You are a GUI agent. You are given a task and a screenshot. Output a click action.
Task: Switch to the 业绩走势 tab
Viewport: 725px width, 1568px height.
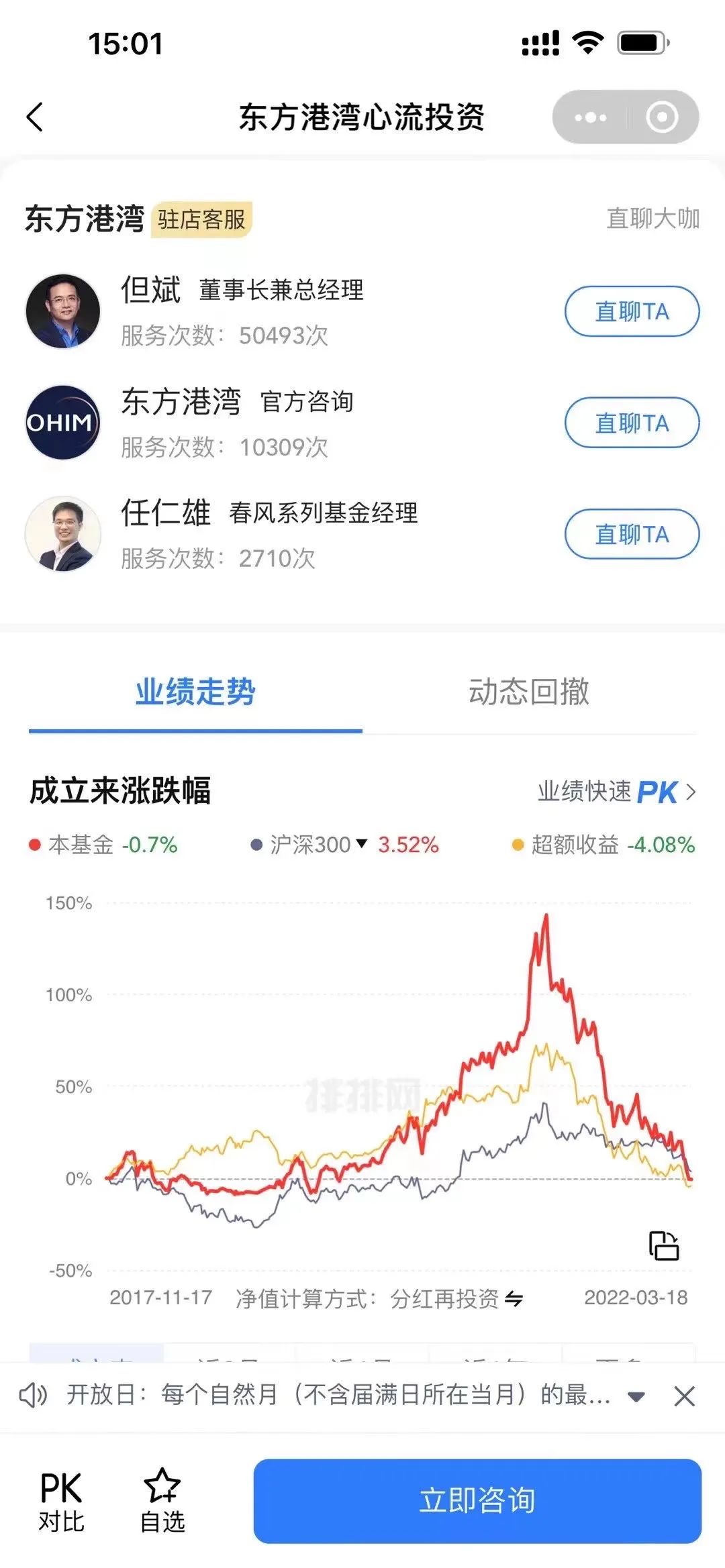[195, 692]
